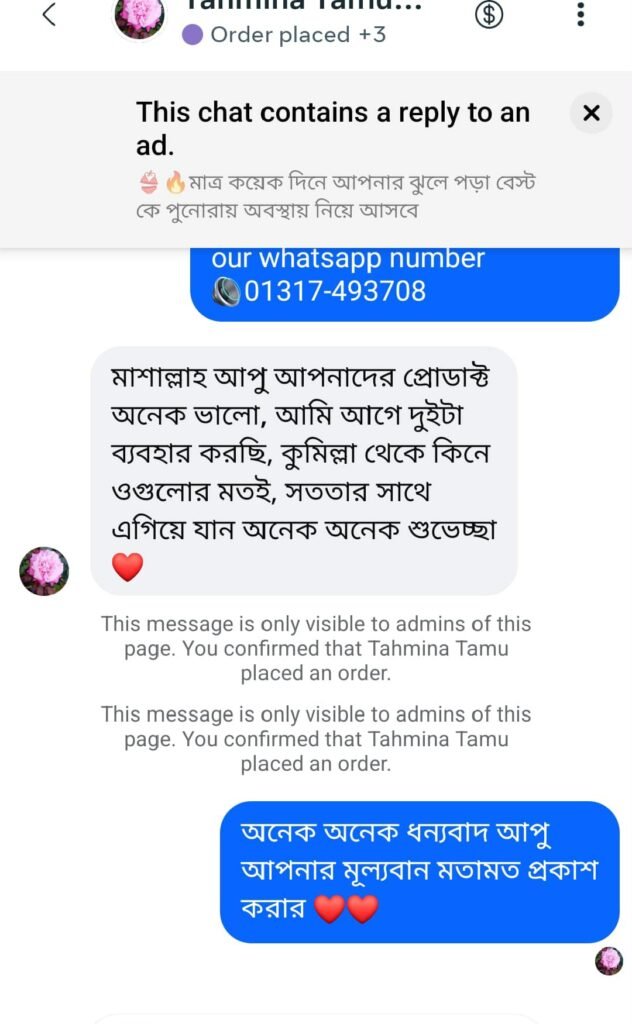
Task: Open the three-dot overflow menu
Action: (x=581, y=14)
